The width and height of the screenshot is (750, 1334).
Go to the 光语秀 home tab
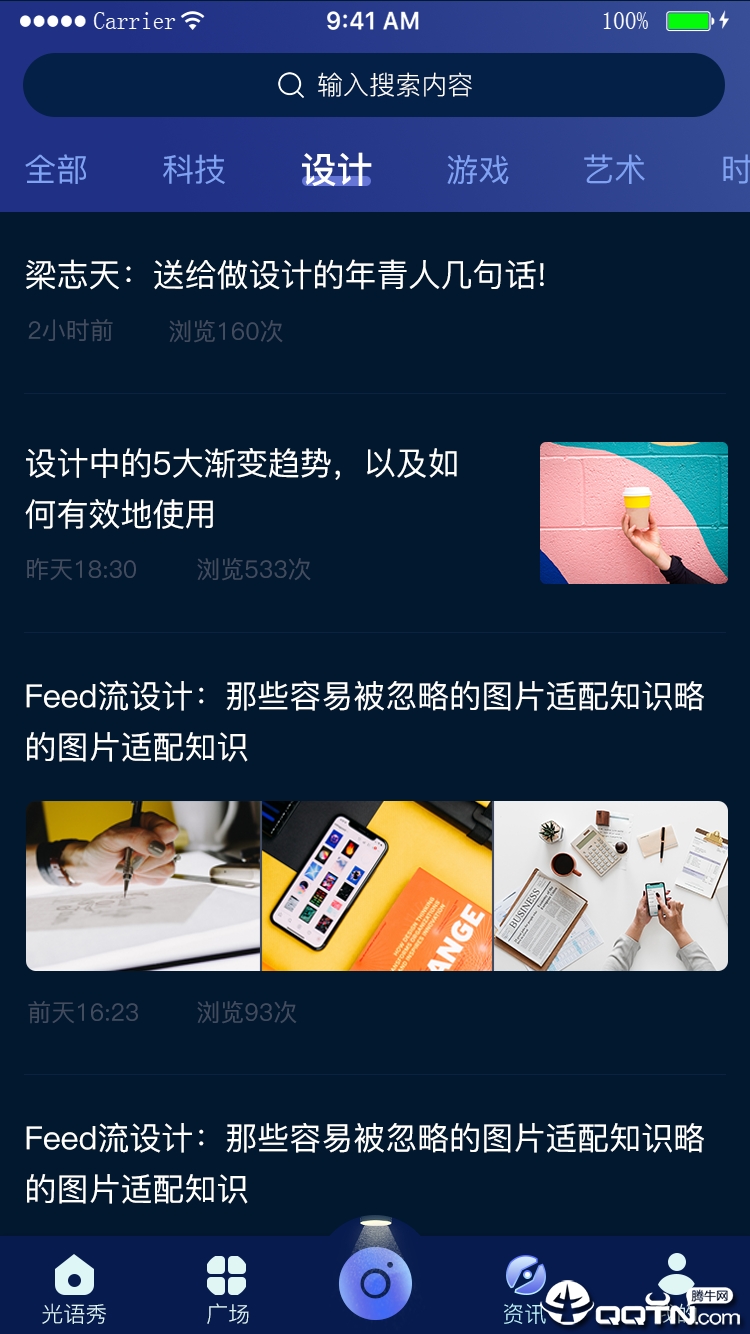click(x=74, y=1290)
